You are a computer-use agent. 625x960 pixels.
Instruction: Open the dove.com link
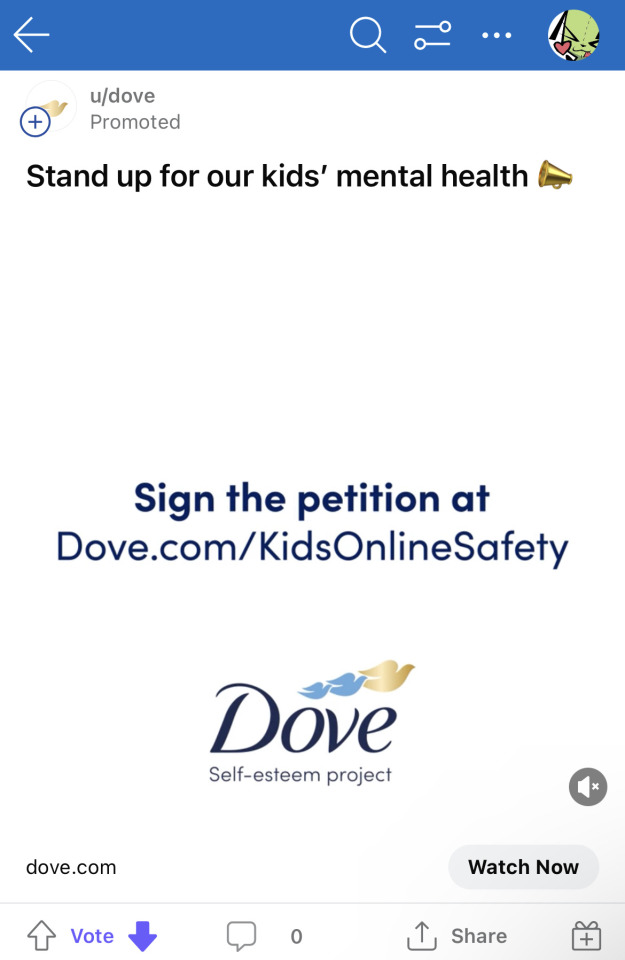71,867
